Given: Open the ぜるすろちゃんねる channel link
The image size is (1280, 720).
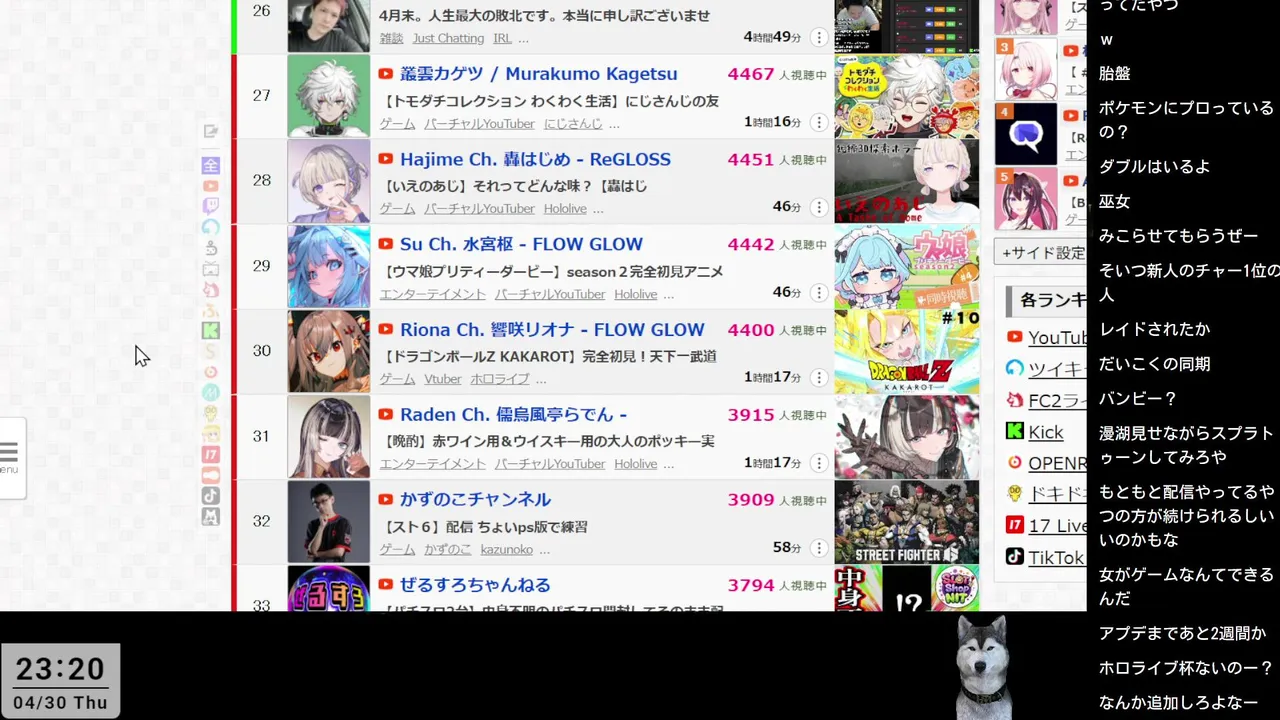Looking at the screenshot, I should coord(475,584).
